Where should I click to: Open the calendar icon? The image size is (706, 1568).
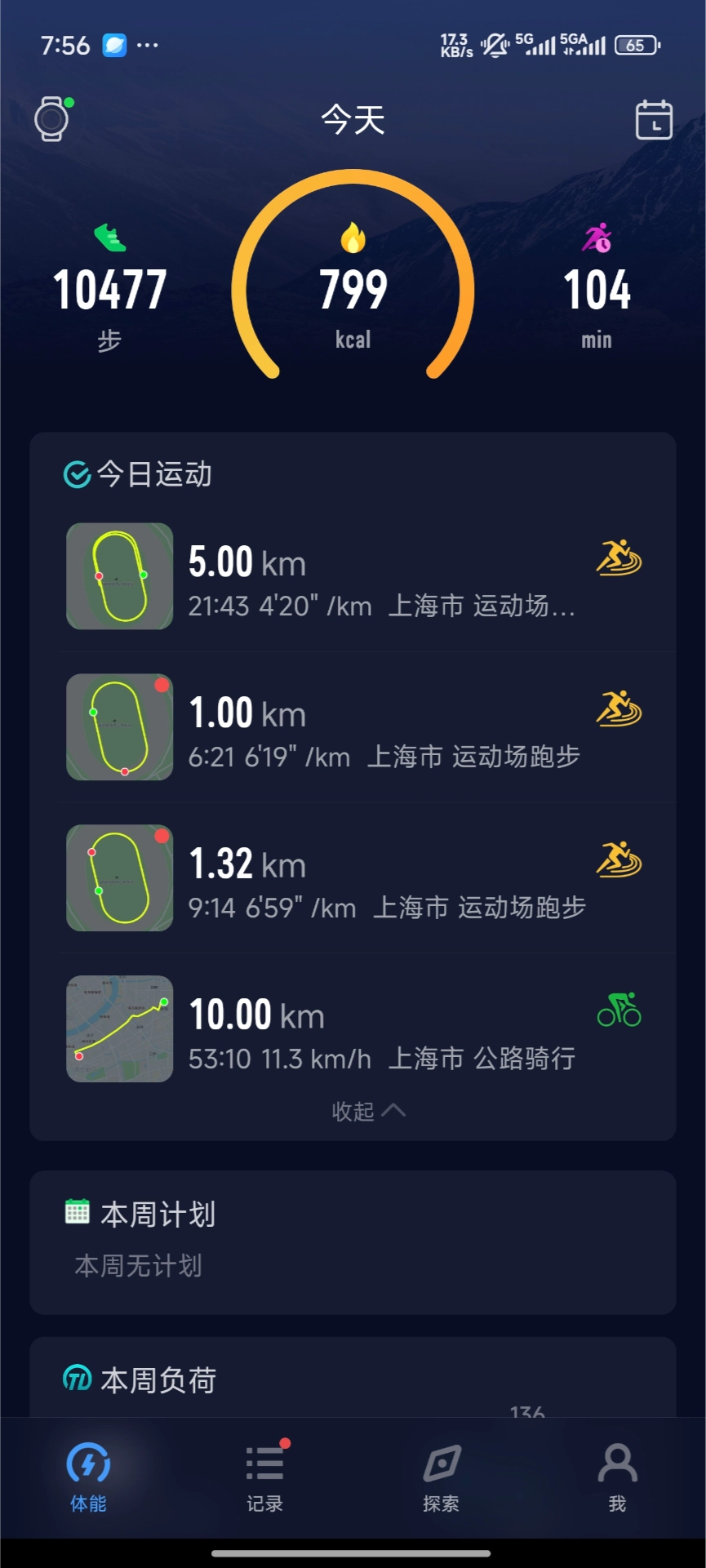click(x=654, y=120)
